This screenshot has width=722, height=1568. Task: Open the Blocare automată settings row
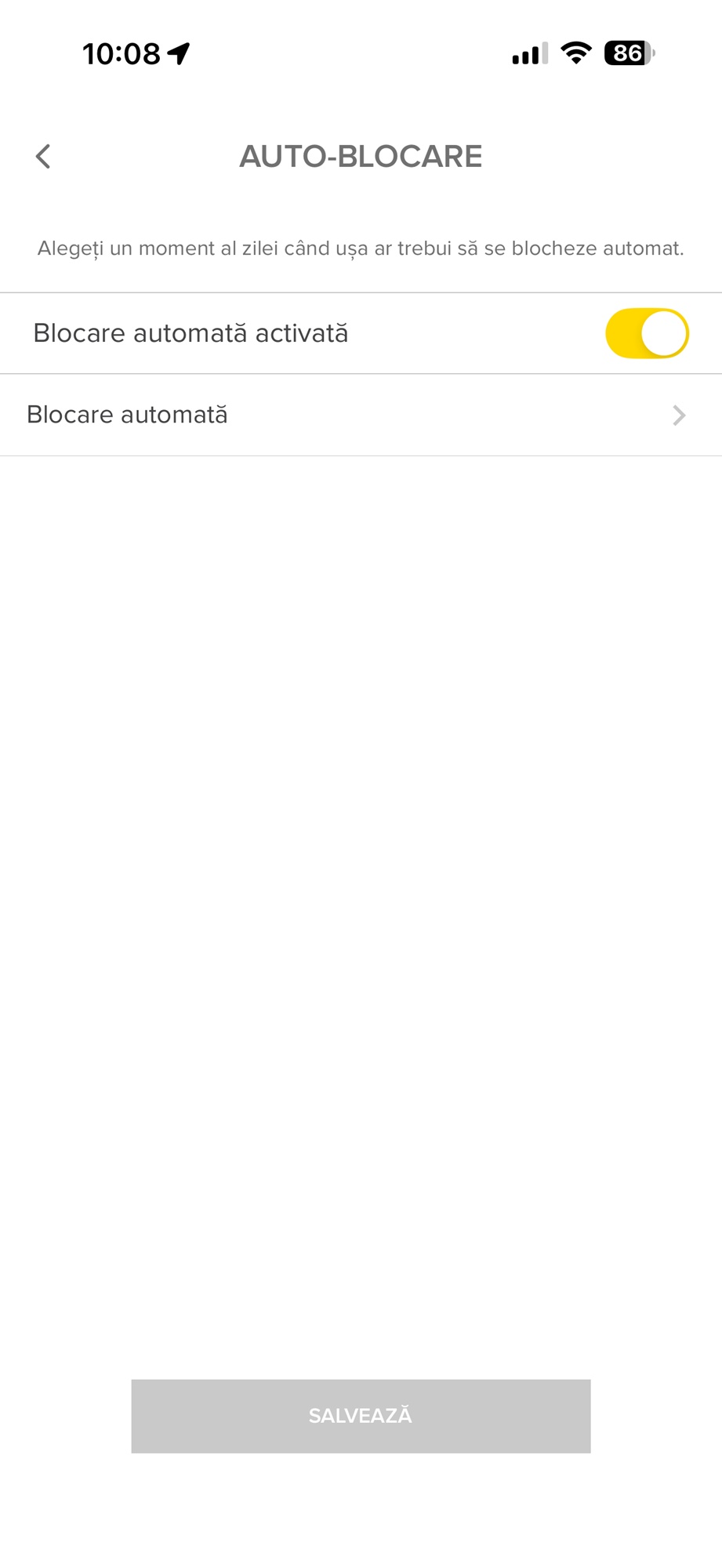361,415
